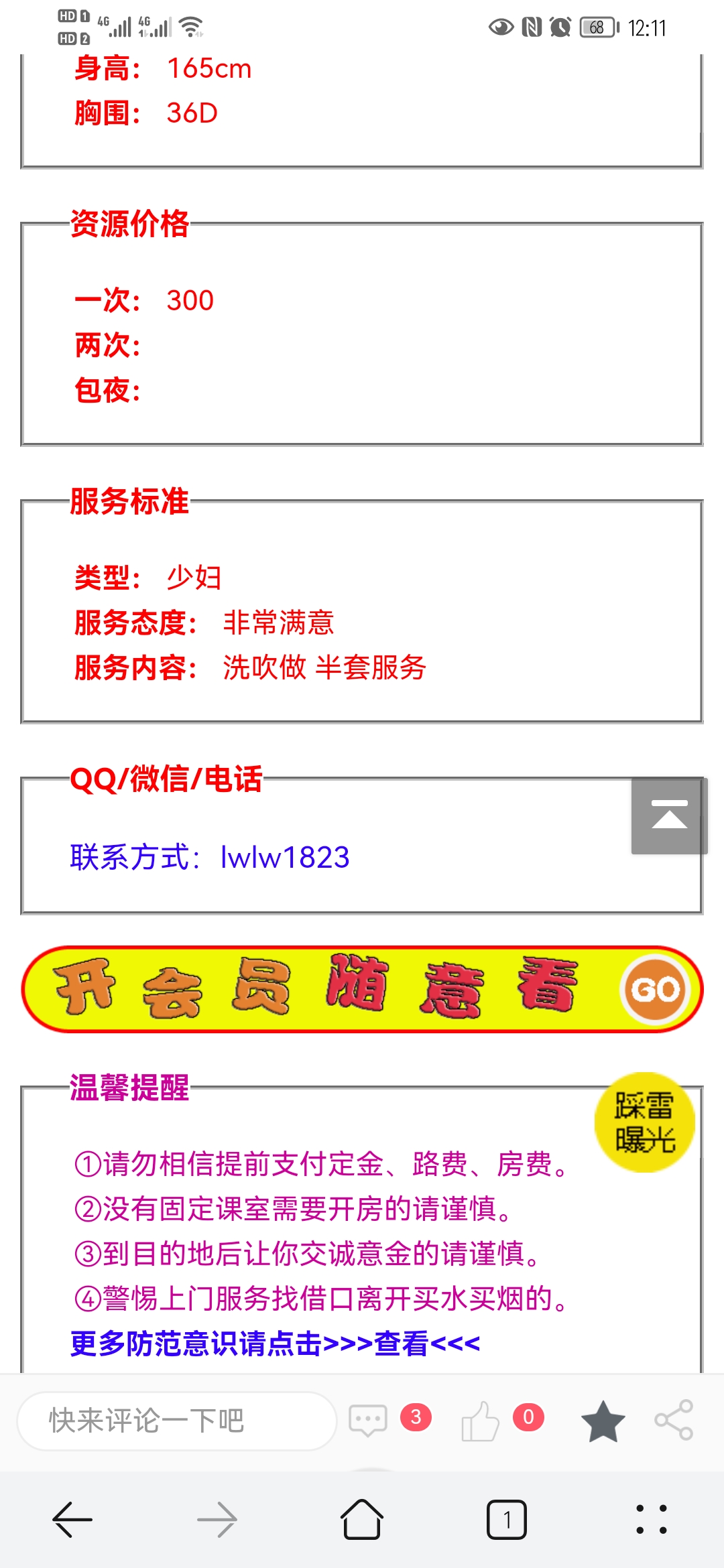Go back in the browser

point(72,1520)
